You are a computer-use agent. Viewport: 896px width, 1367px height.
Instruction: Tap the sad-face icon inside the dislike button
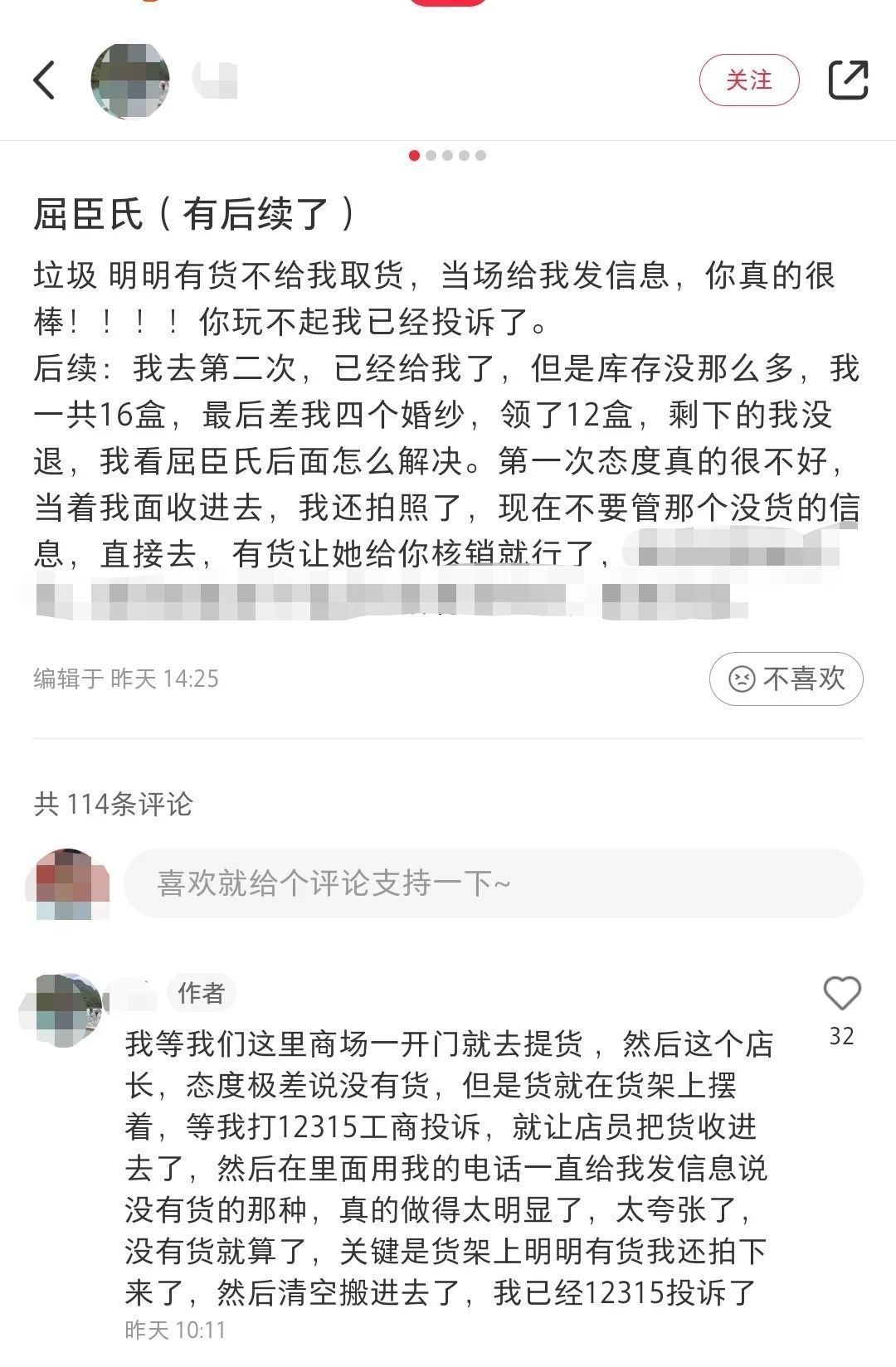coord(743,679)
